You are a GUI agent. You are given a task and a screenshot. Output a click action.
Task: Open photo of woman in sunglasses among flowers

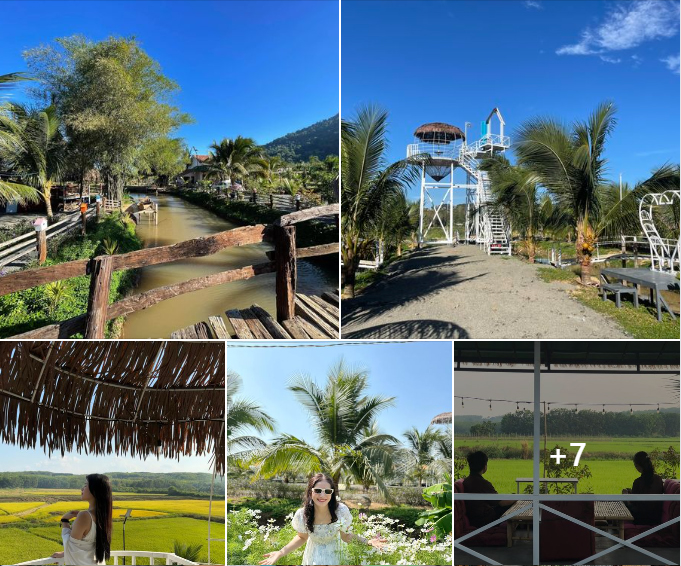click(339, 453)
